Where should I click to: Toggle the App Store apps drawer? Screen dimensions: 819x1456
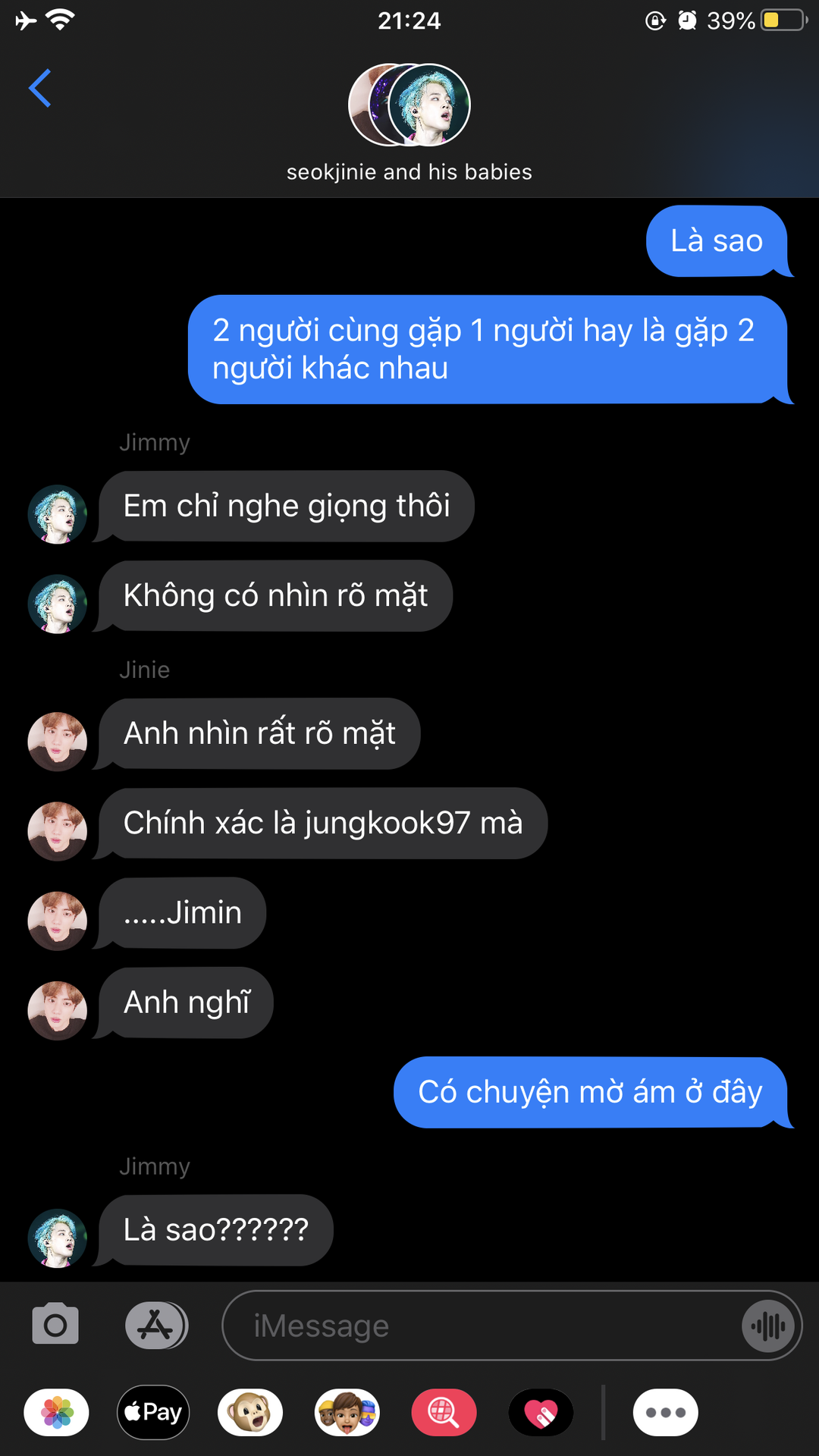point(156,1325)
